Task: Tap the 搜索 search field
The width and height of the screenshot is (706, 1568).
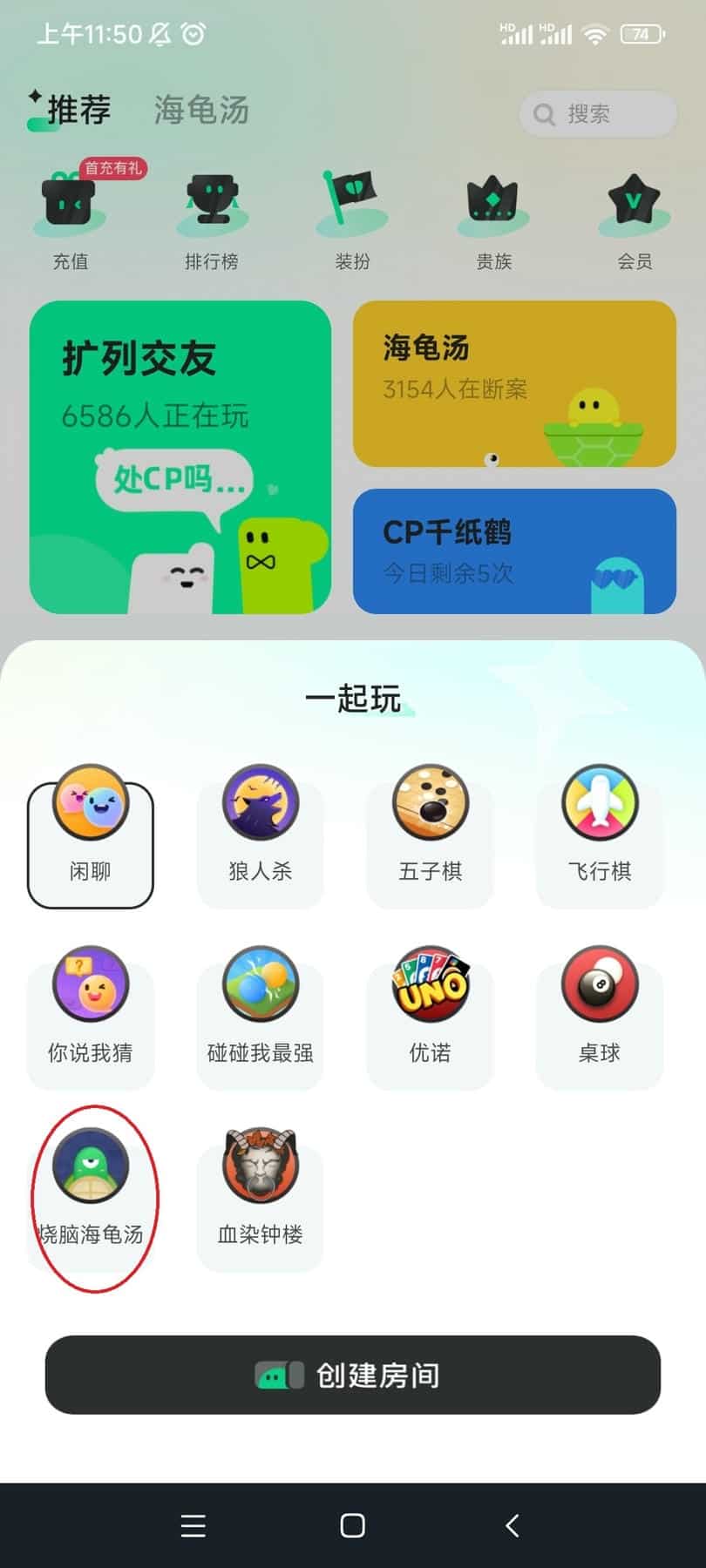Action: (x=596, y=114)
